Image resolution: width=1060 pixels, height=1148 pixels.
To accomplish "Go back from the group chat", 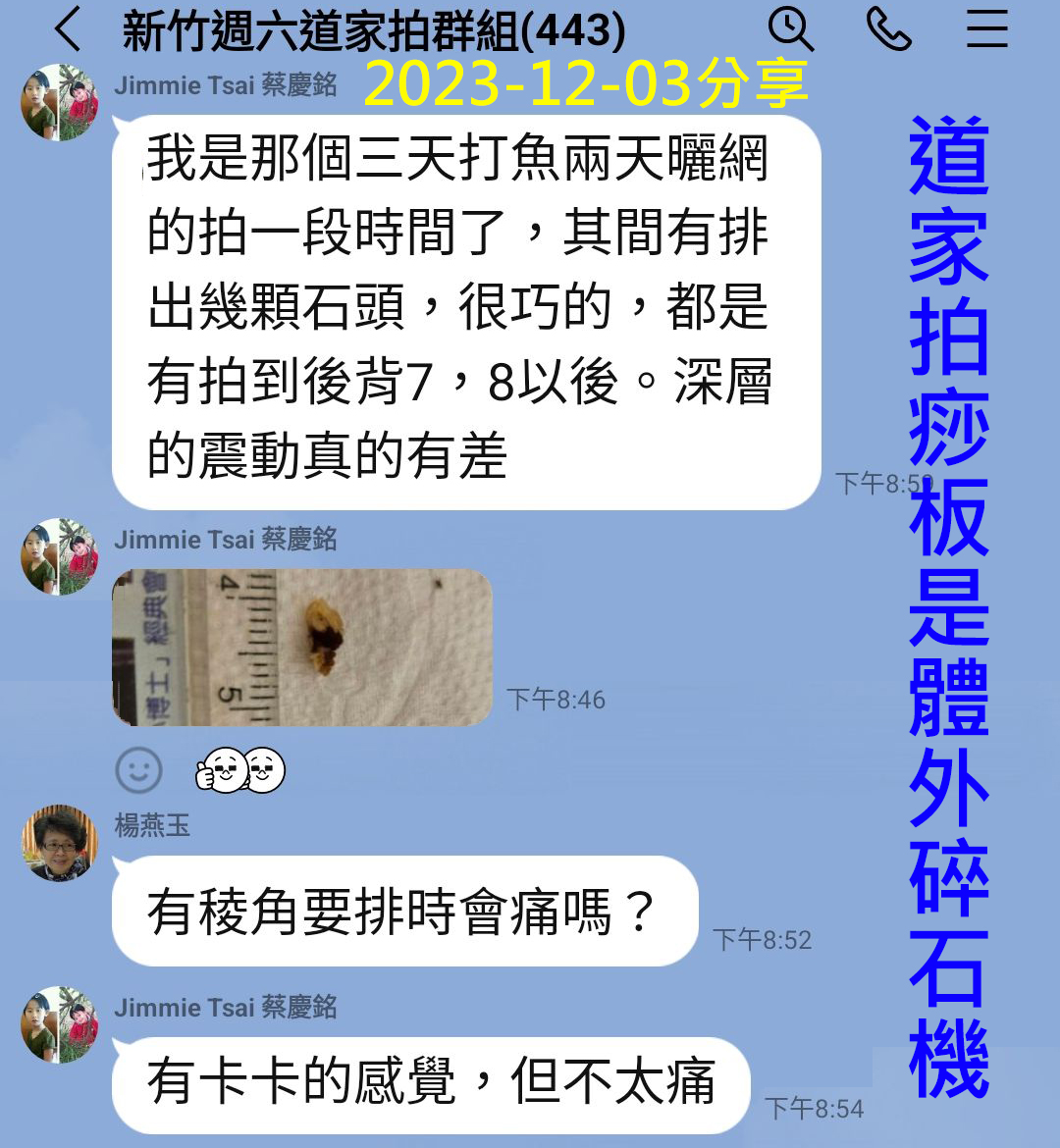I will [69, 29].
